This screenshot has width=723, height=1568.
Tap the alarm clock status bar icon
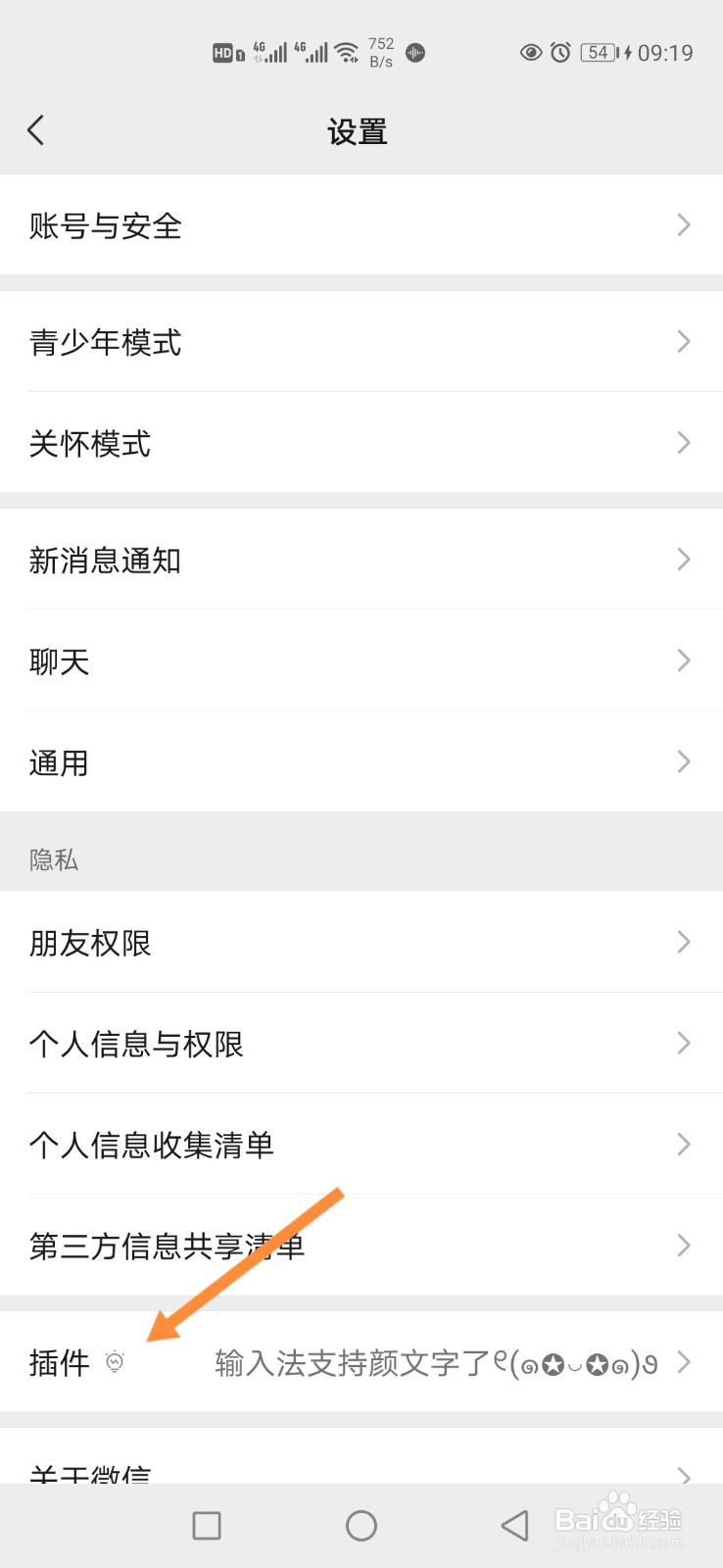point(558,52)
